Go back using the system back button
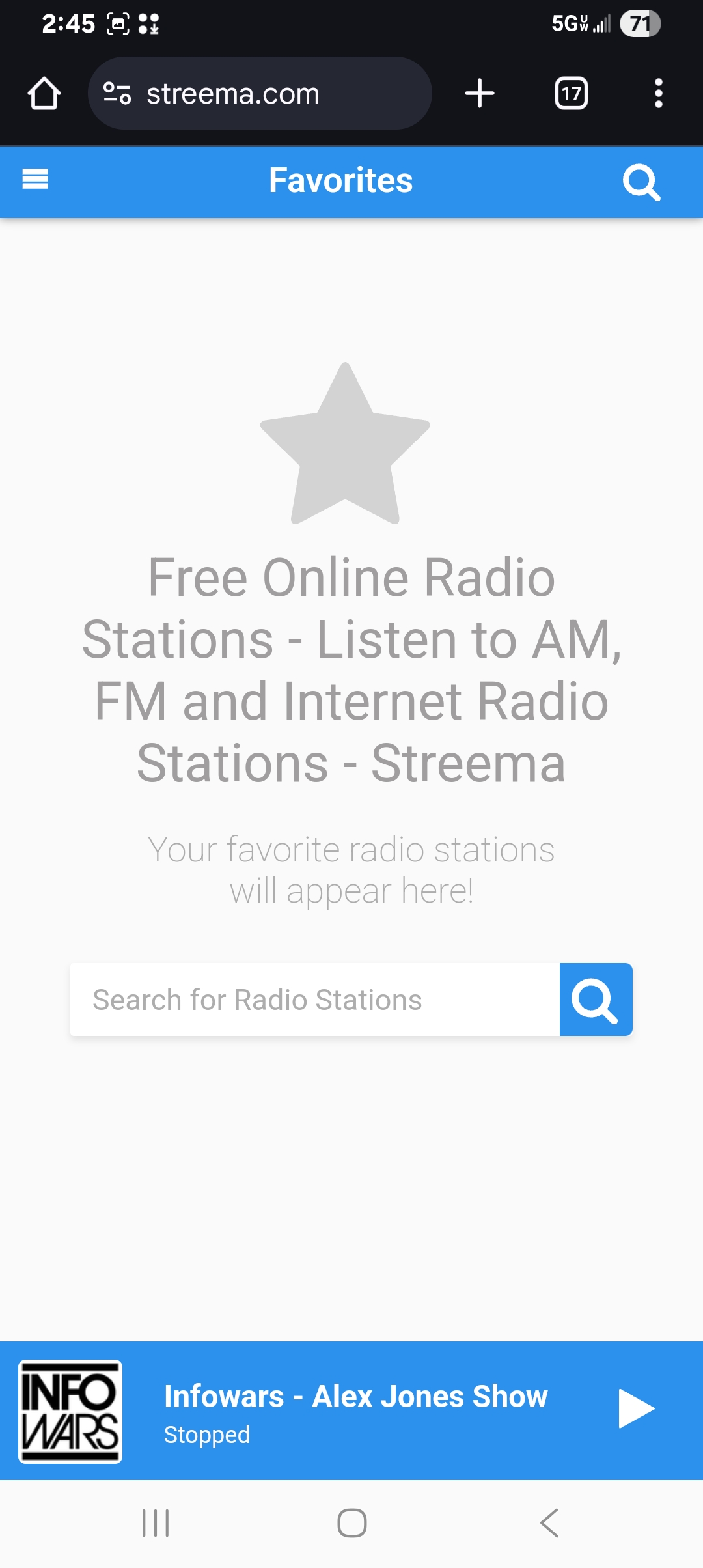The width and height of the screenshot is (703, 1568). coord(549,1523)
